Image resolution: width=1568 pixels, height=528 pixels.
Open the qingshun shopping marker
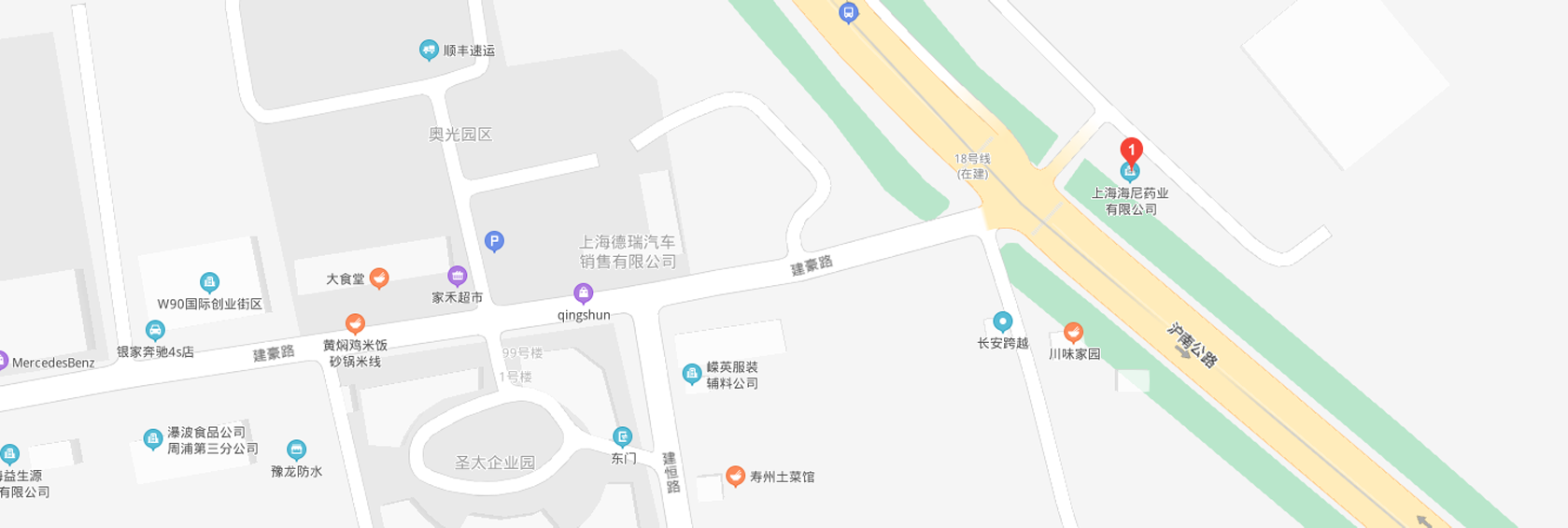[x=583, y=293]
